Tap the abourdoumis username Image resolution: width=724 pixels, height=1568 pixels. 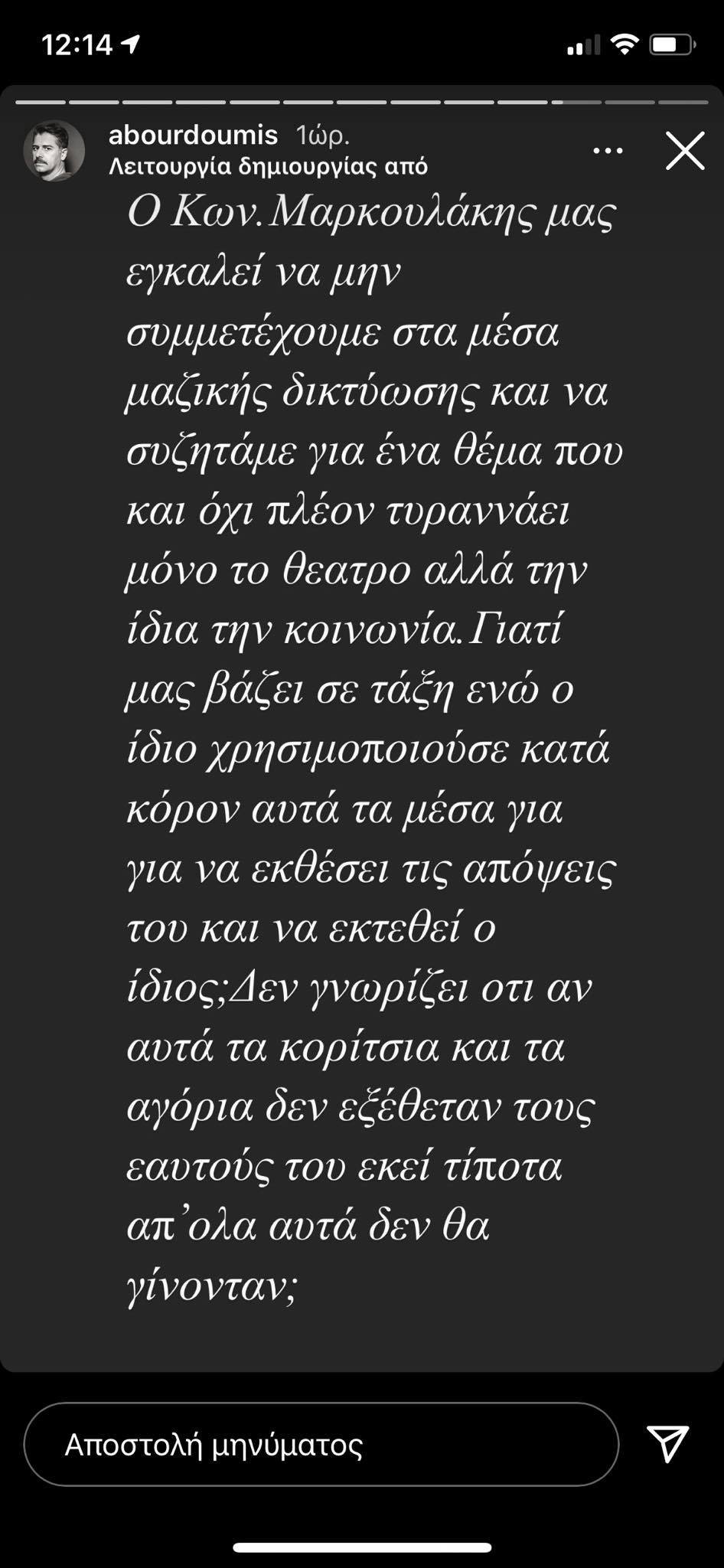click(x=193, y=136)
